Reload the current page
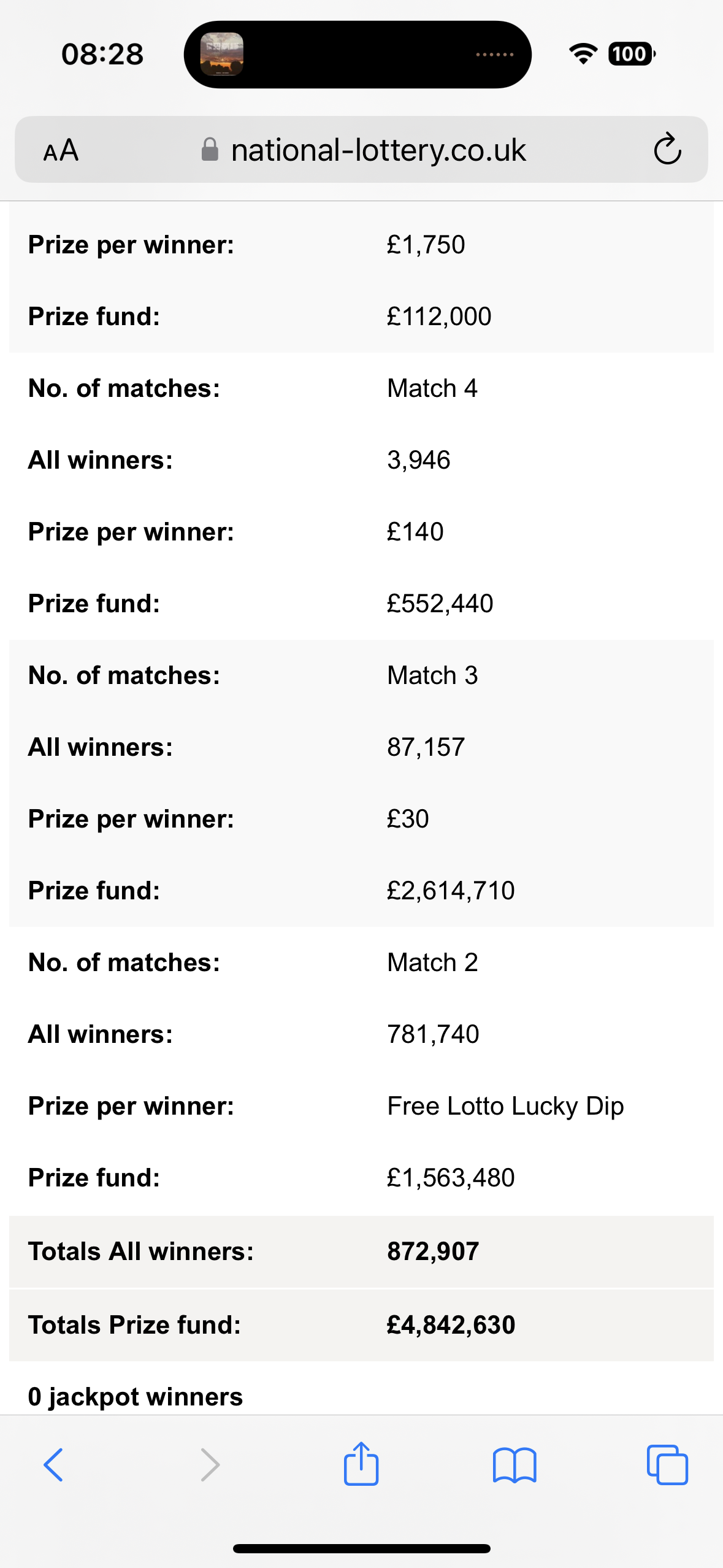The width and height of the screenshot is (723, 1568). pos(667,150)
